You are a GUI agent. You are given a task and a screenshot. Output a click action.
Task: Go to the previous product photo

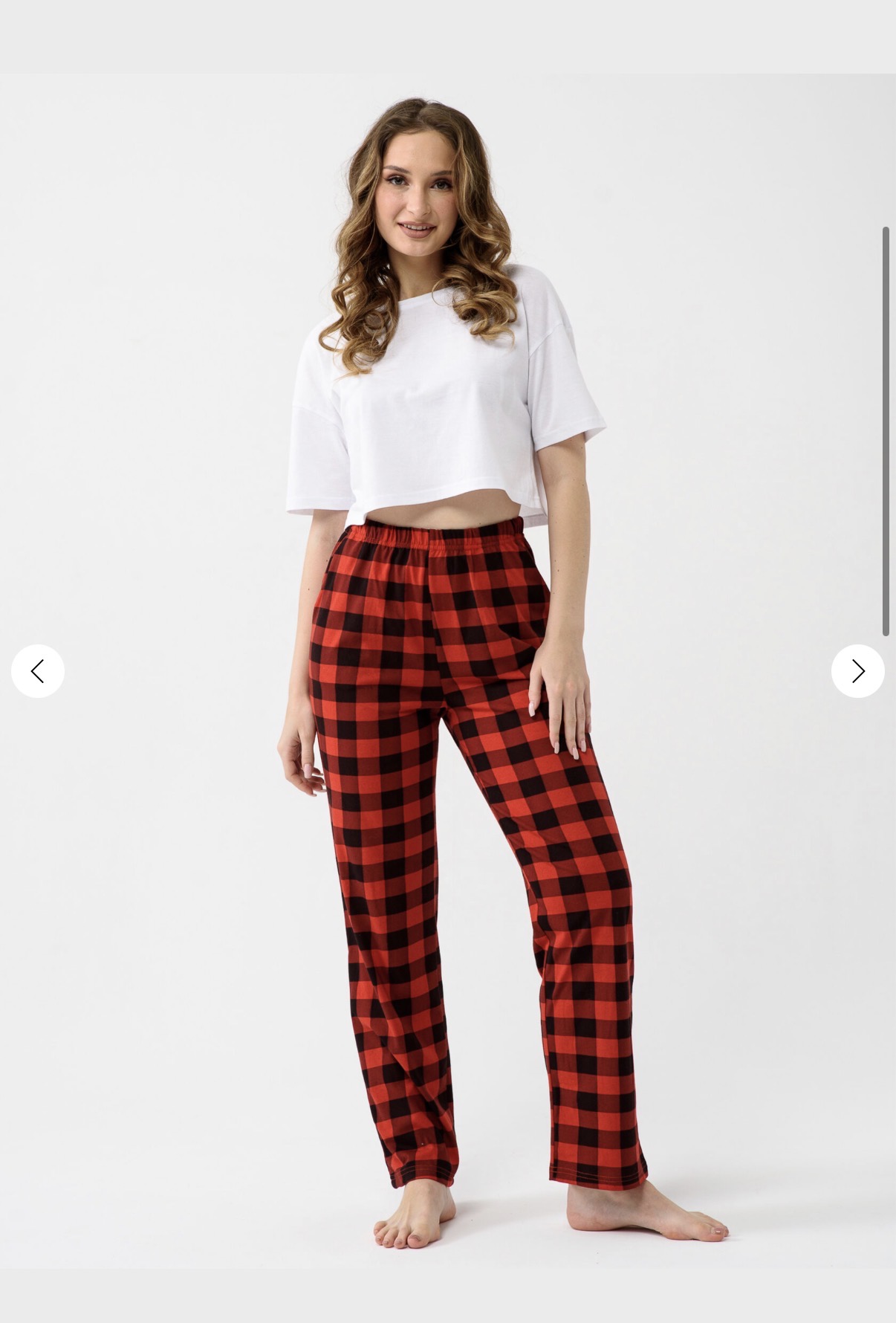[x=38, y=671]
